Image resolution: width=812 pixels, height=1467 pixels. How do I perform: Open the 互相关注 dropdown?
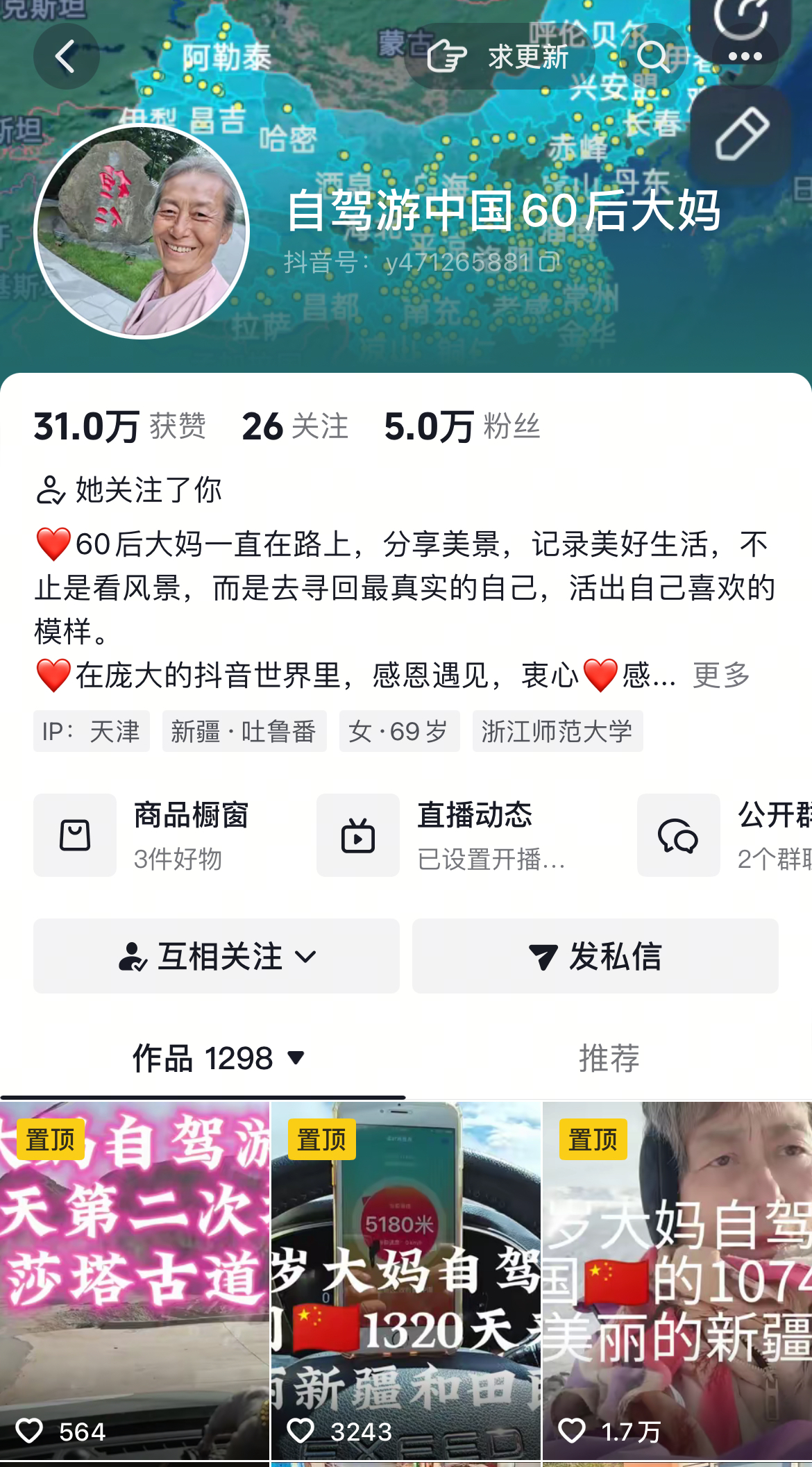[x=217, y=956]
